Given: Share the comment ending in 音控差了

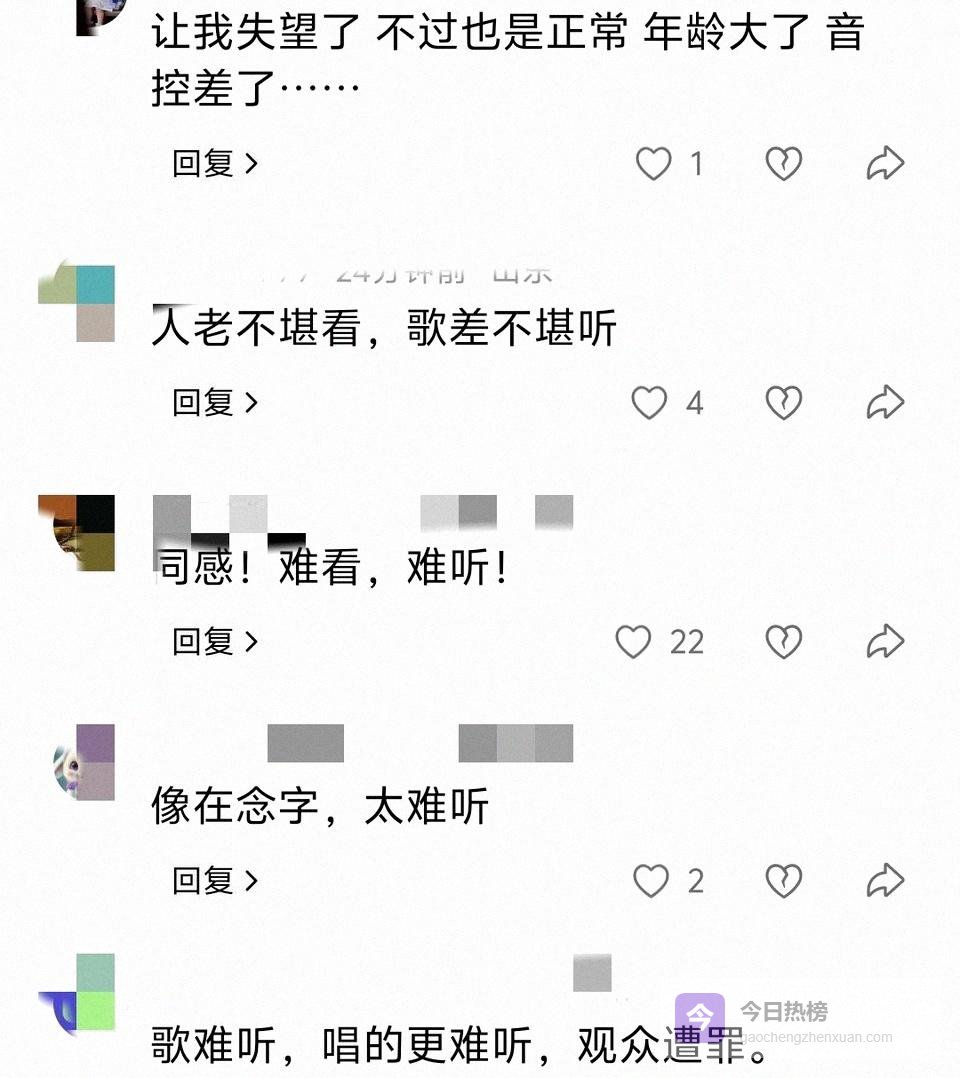Looking at the screenshot, I should [885, 163].
